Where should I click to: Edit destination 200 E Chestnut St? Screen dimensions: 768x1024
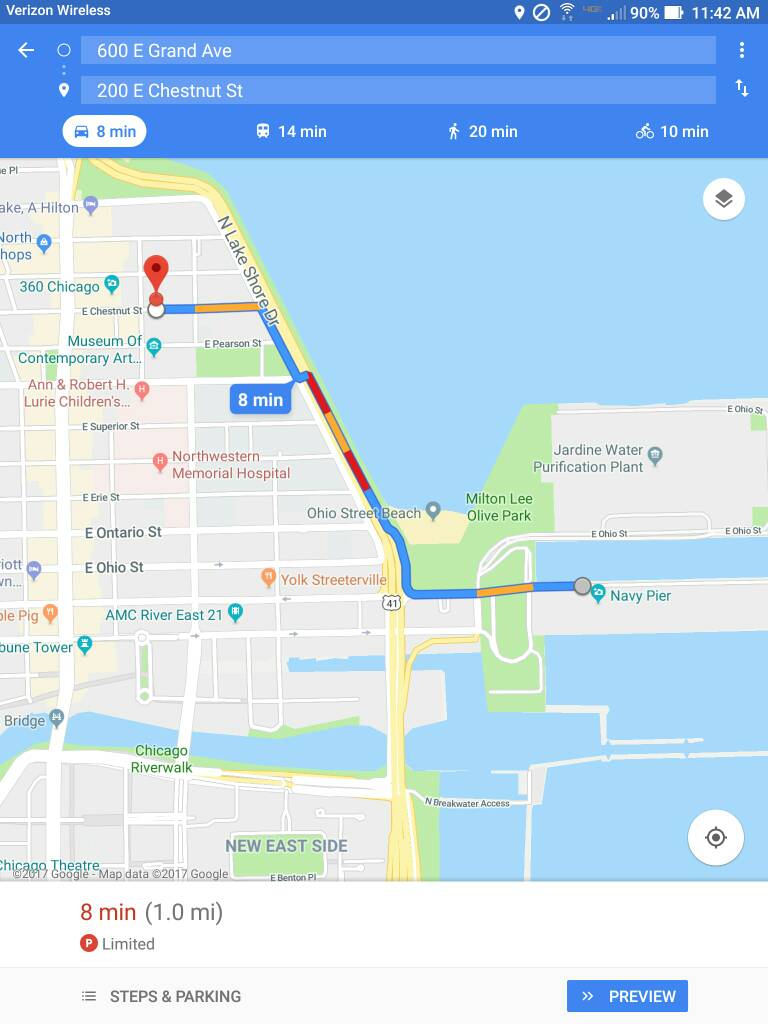tap(397, 90)
